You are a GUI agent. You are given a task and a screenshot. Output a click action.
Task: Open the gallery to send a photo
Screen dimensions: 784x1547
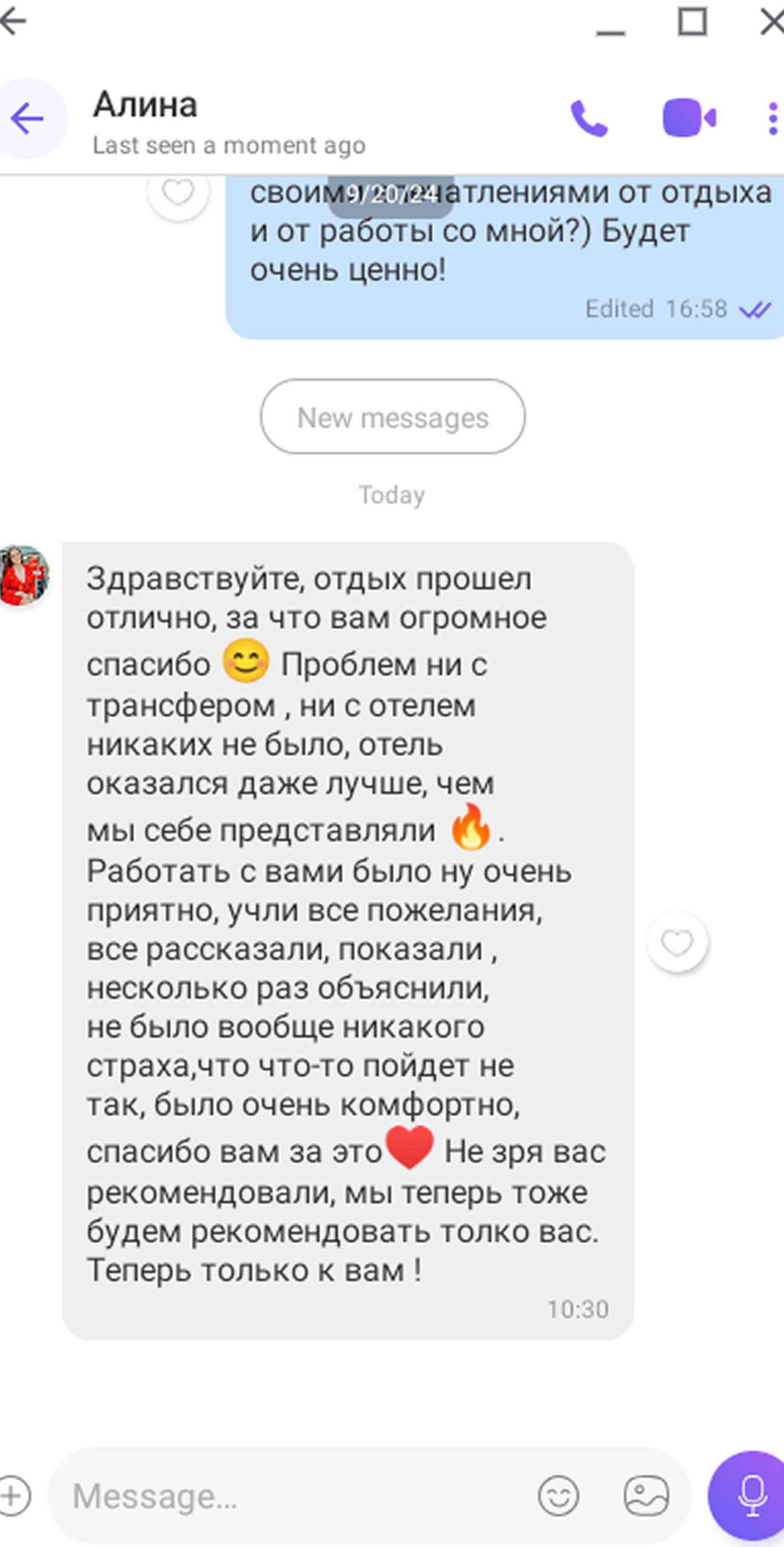[x=646, y=1496]
